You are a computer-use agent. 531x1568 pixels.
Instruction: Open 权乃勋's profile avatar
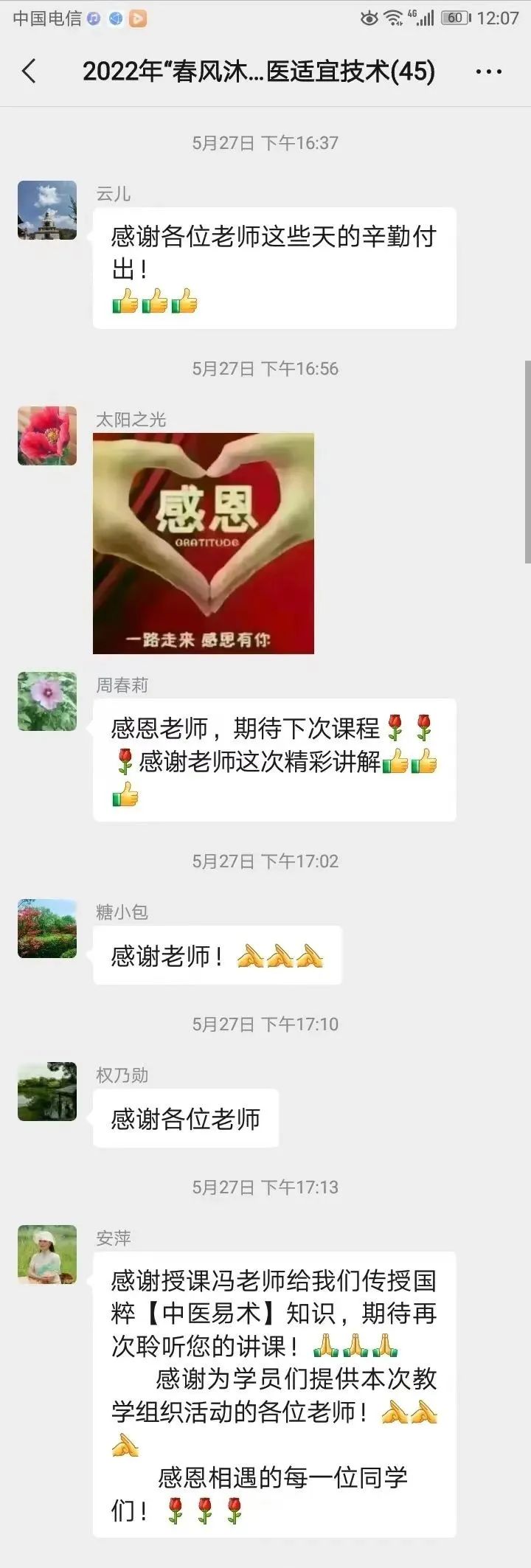point(47,1092)
